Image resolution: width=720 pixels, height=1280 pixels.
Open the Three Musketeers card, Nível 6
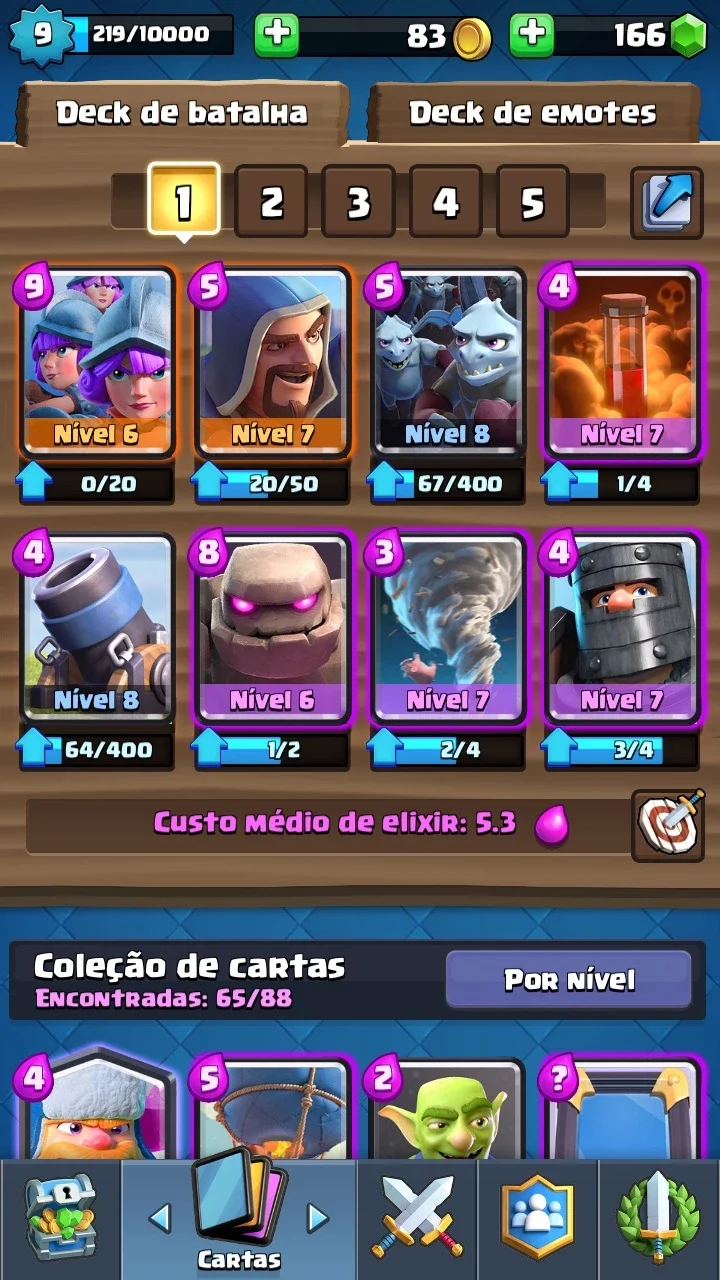(x=97, y=362)
